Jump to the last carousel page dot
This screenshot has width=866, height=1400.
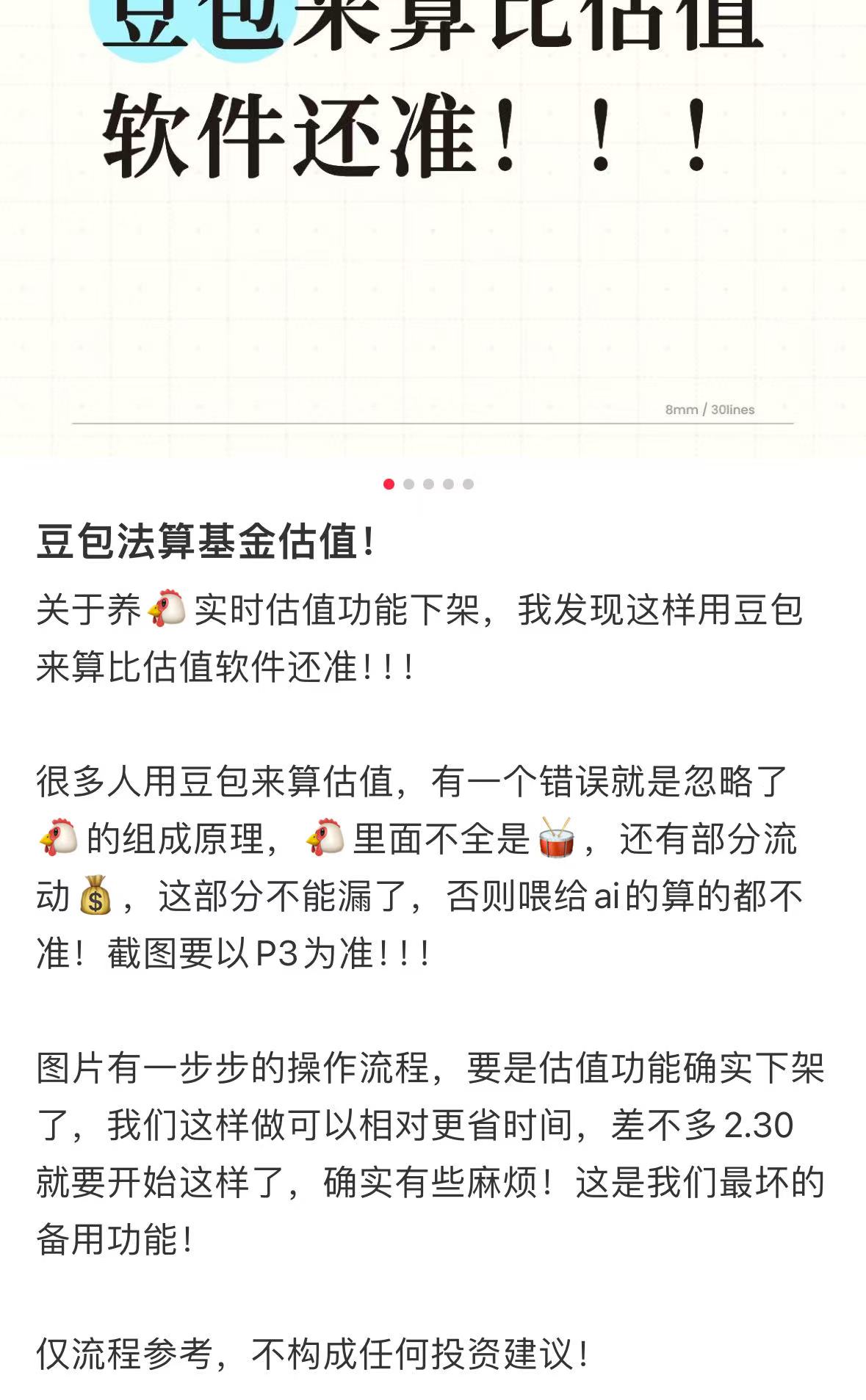click(468, 484)
